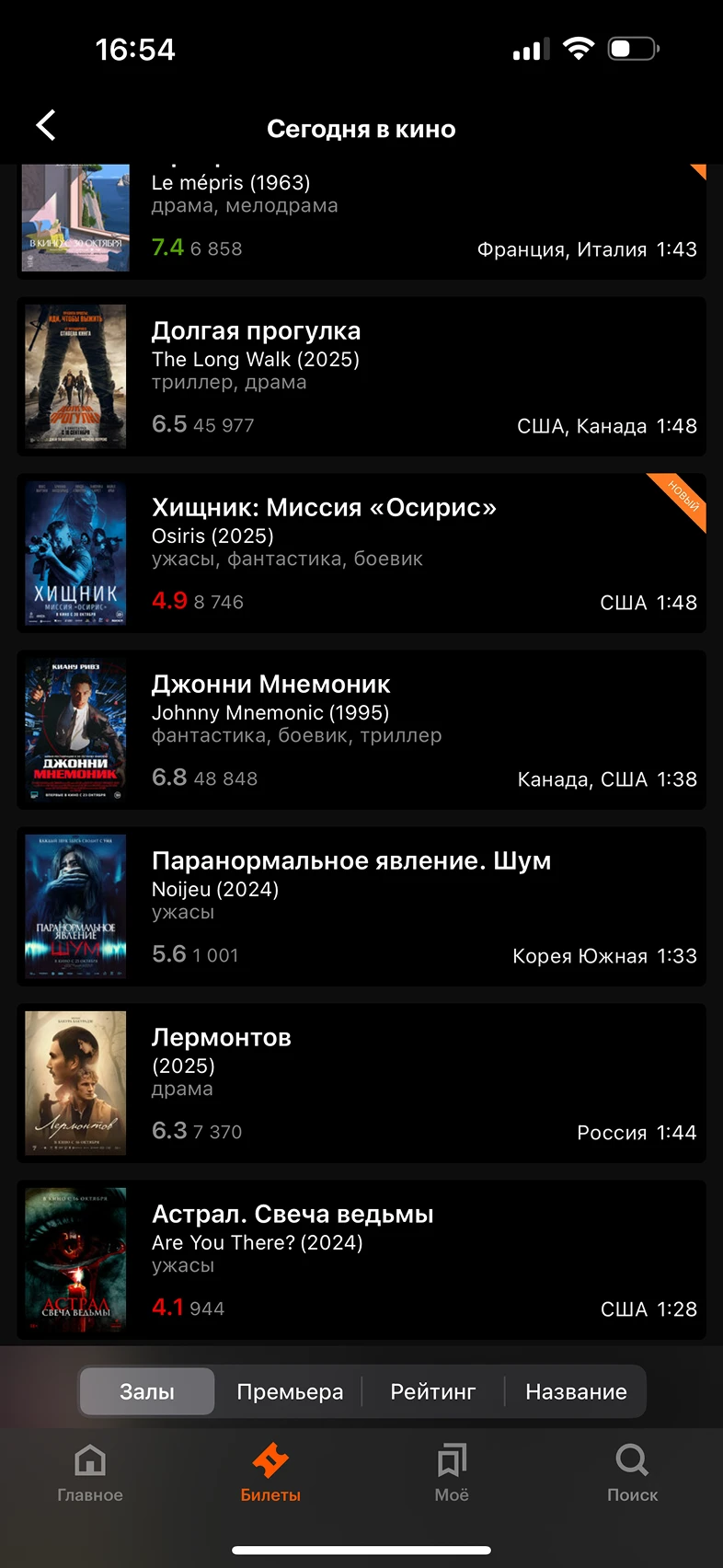Choose the Название sorting option
The width and height of the screenshot is (723, 1568).
pos(576,1391)
